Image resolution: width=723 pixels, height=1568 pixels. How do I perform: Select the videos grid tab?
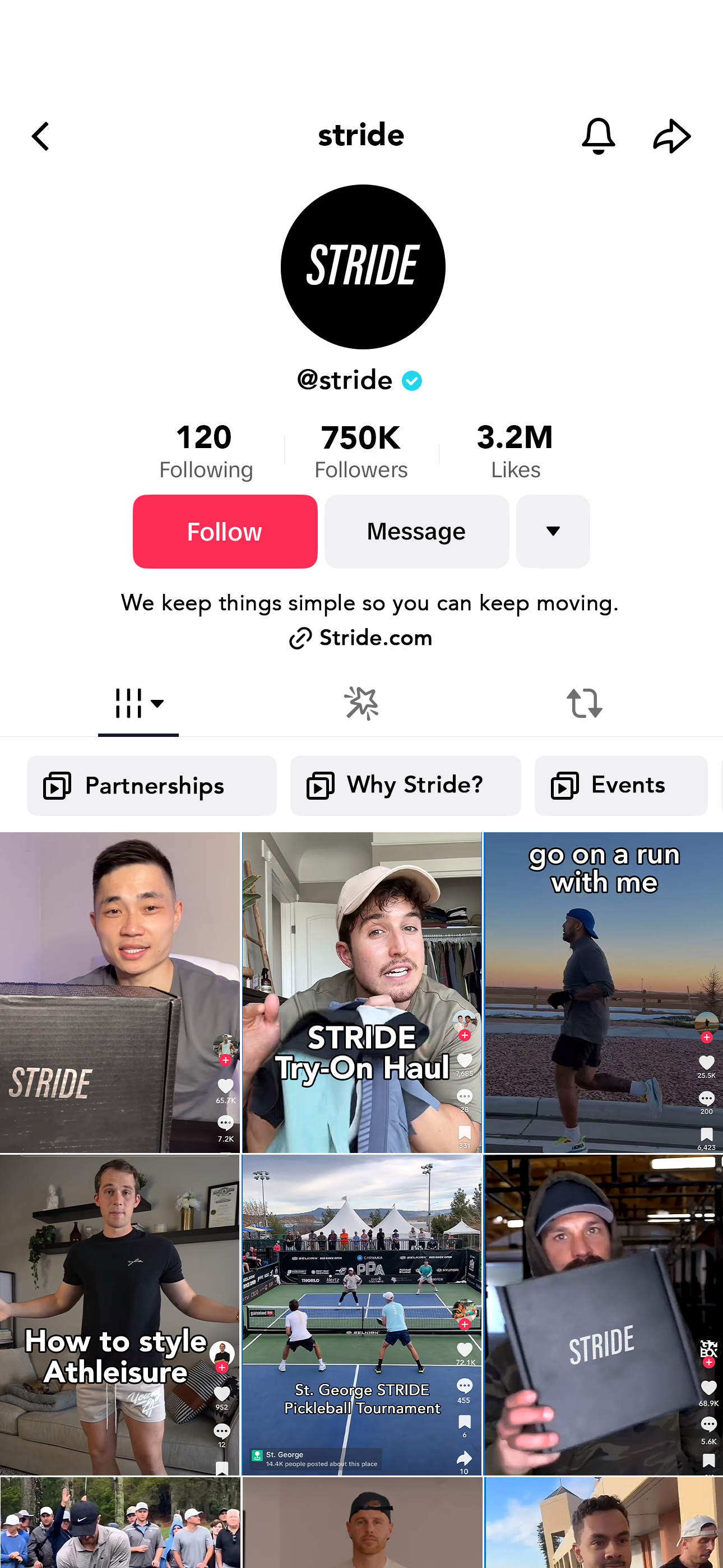tap(138, 704)
